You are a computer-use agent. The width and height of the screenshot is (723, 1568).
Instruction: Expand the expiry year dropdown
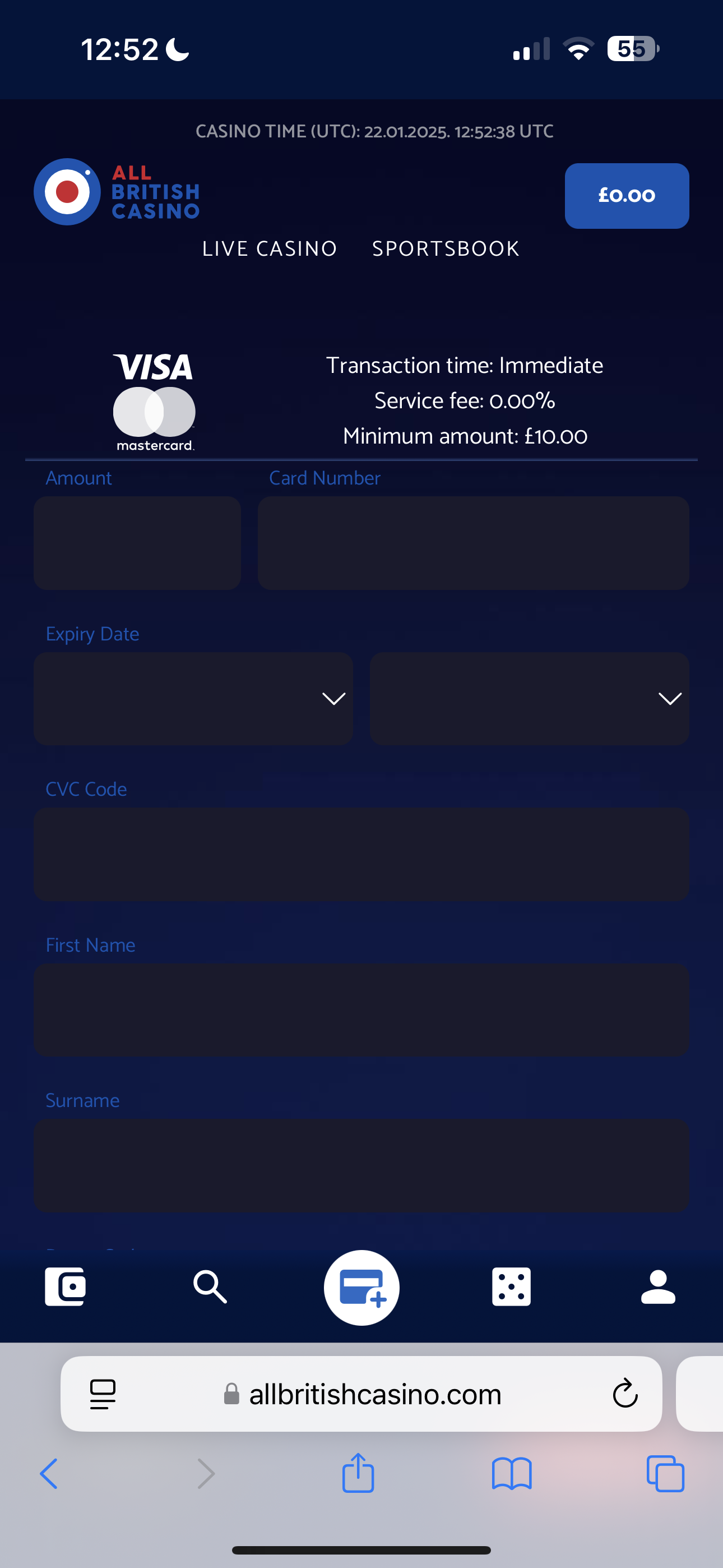(529, 698)
